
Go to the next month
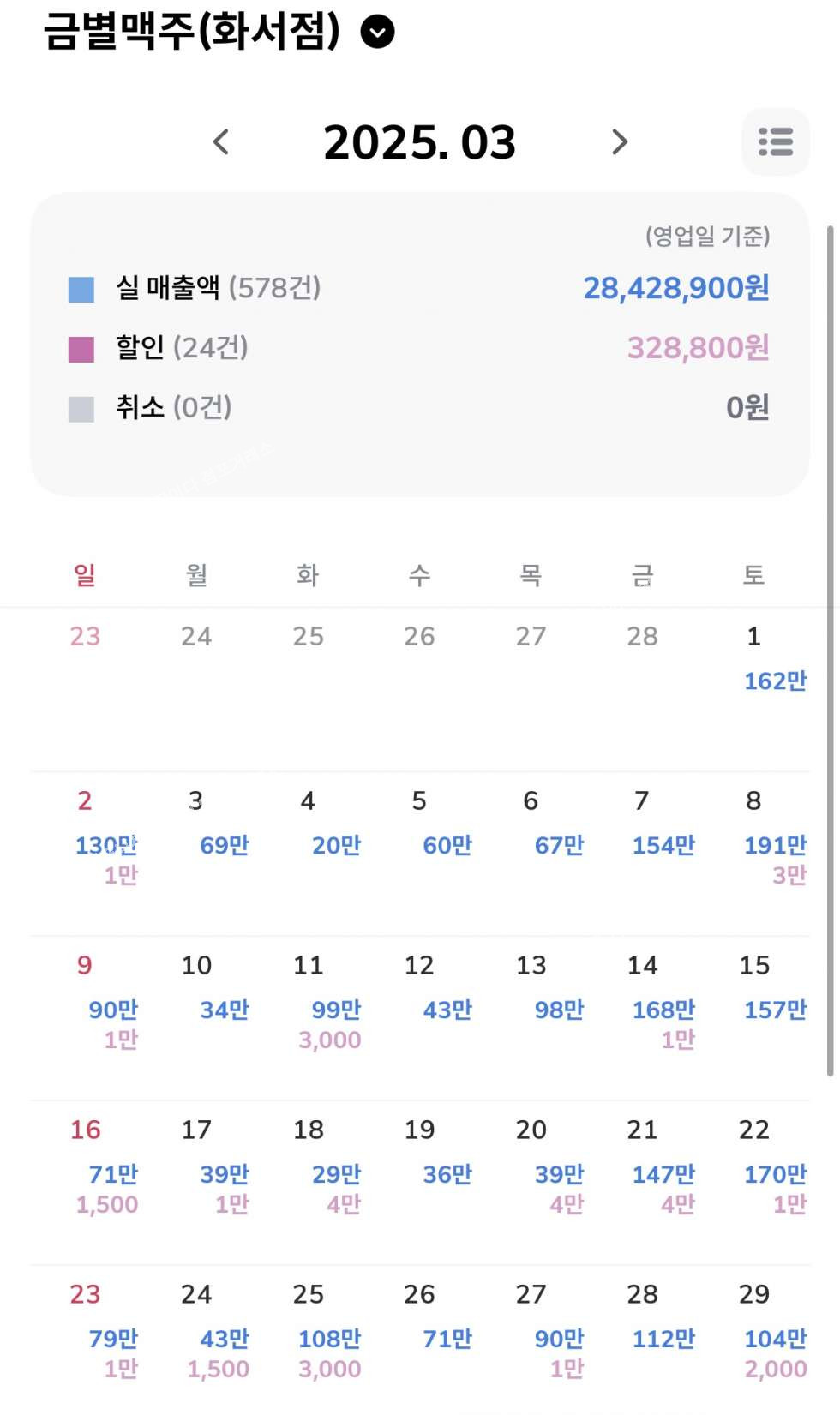[x=620, y=141]
